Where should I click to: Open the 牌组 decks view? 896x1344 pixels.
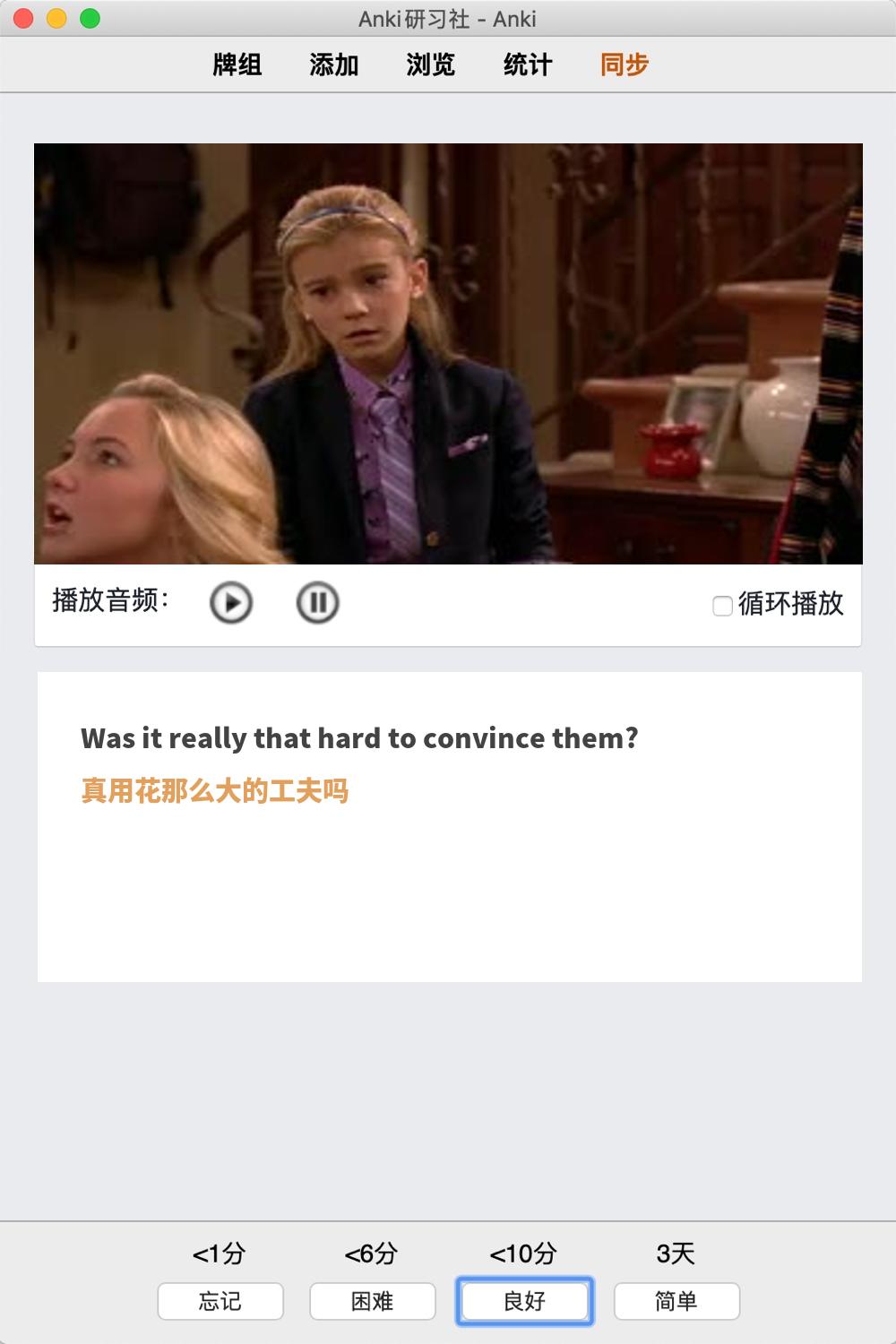click(x=237, y=65)
